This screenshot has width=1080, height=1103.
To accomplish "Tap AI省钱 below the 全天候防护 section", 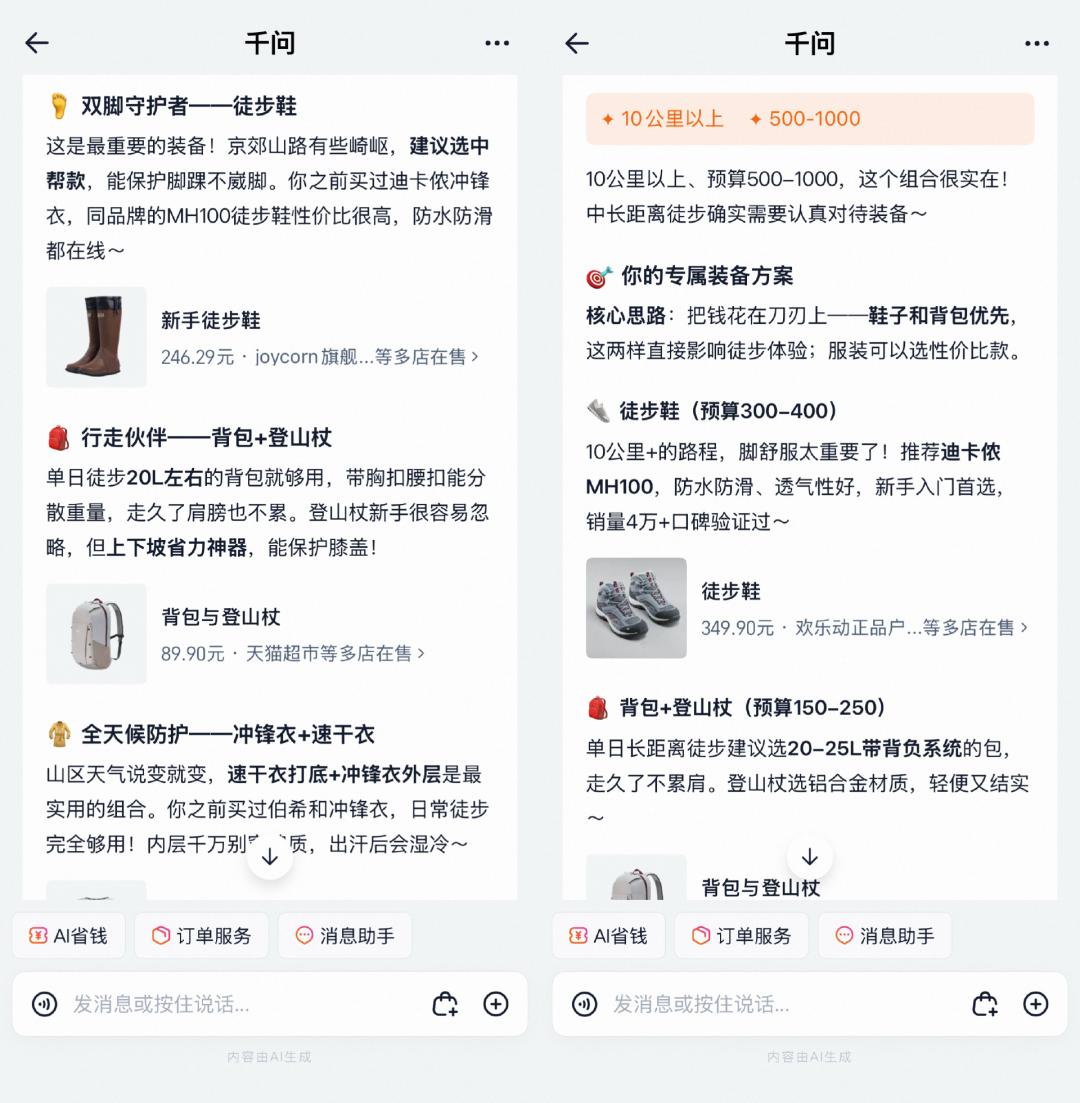I will click(69, 936).
